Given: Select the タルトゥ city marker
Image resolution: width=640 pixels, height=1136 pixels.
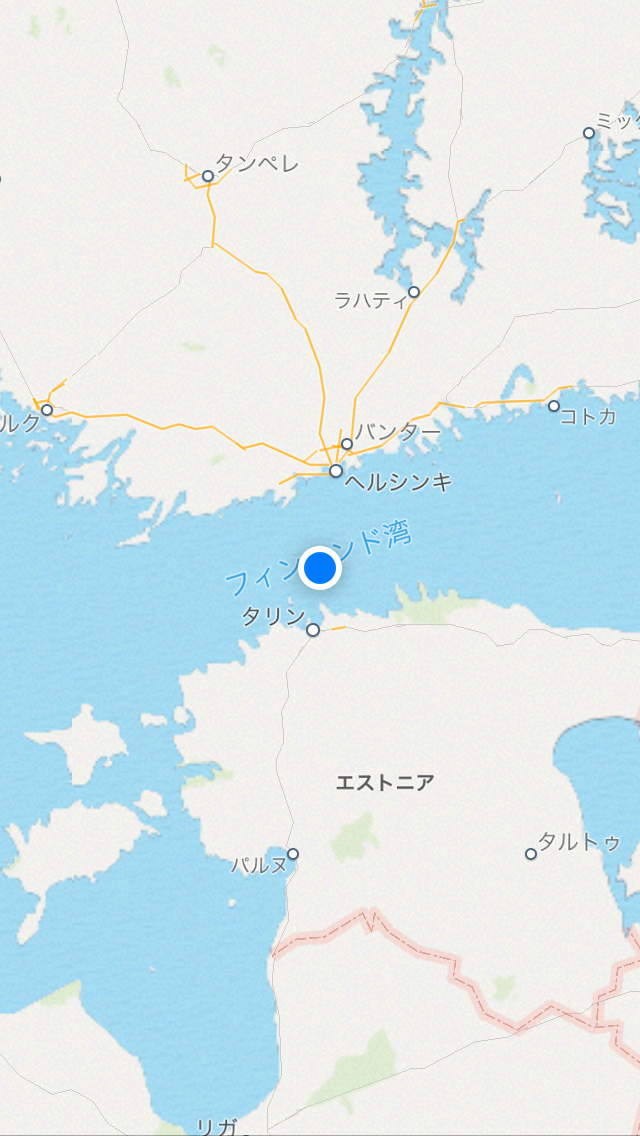Looking at the screenshot, I should pos(531,854).
